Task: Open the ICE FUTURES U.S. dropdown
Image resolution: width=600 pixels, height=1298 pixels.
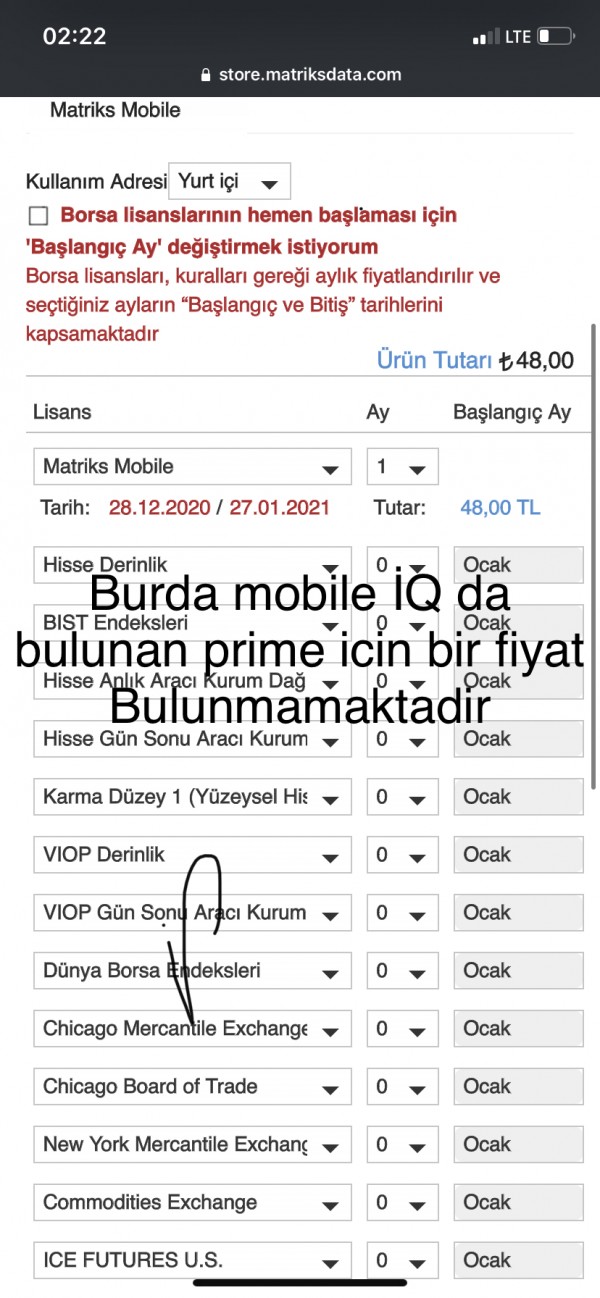Action: pyautogui.click(x=192, y=1261)
